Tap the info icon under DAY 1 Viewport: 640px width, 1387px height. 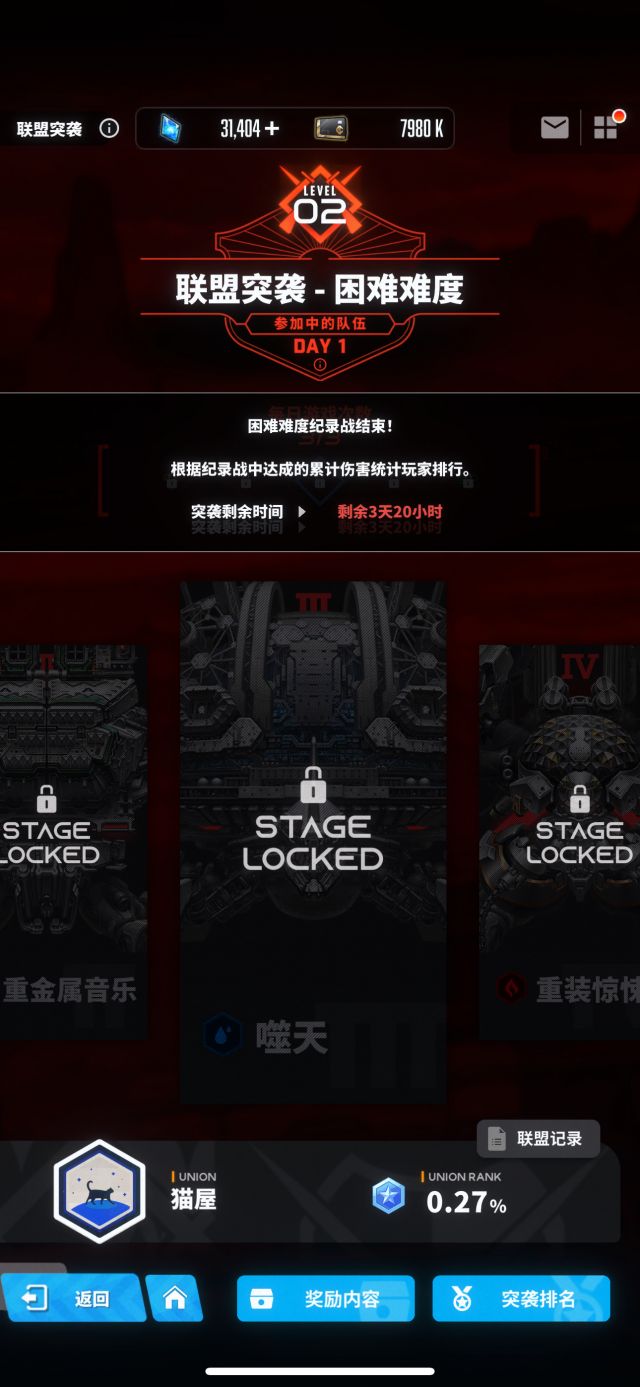coord(320,366)
